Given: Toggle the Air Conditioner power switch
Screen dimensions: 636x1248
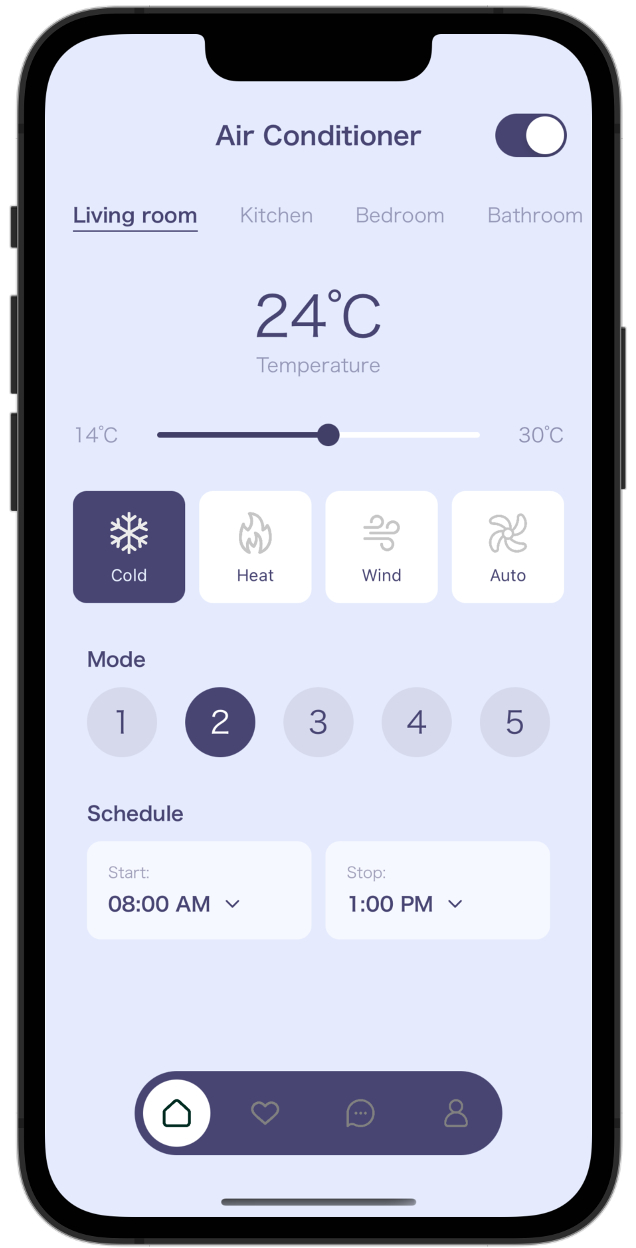Looking at the screenshot, I should (x=531, y=136).
